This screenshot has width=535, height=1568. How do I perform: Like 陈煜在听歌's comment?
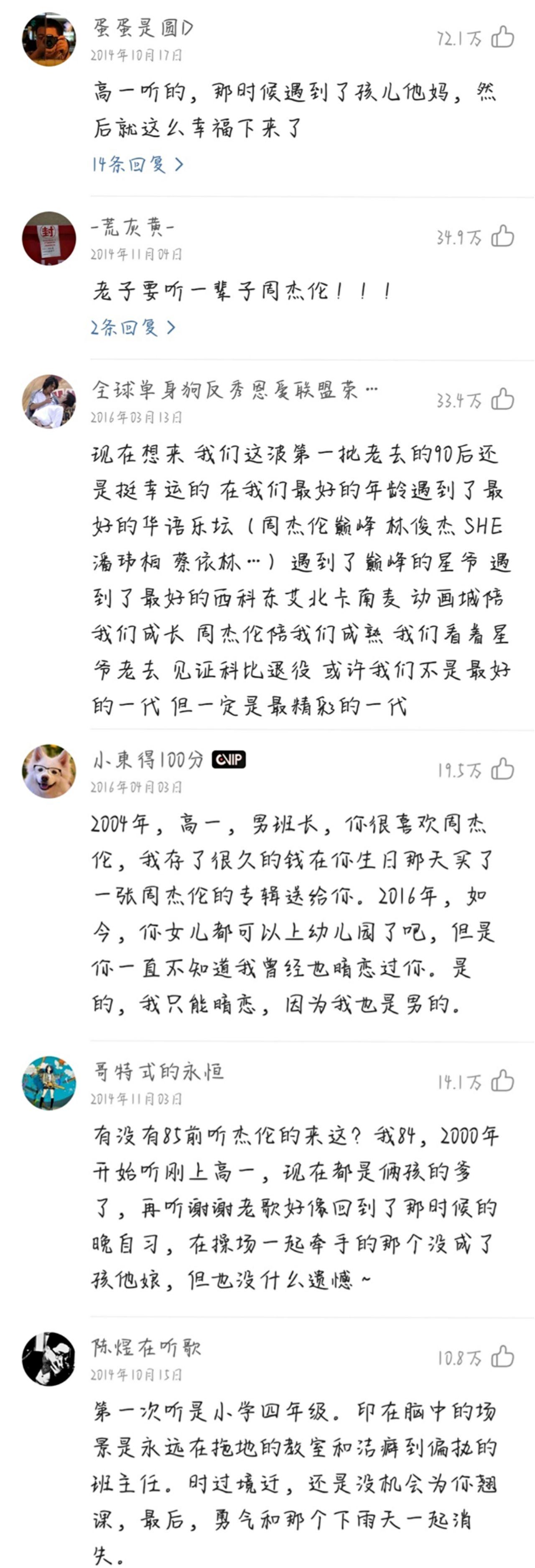click(502, 1357)
